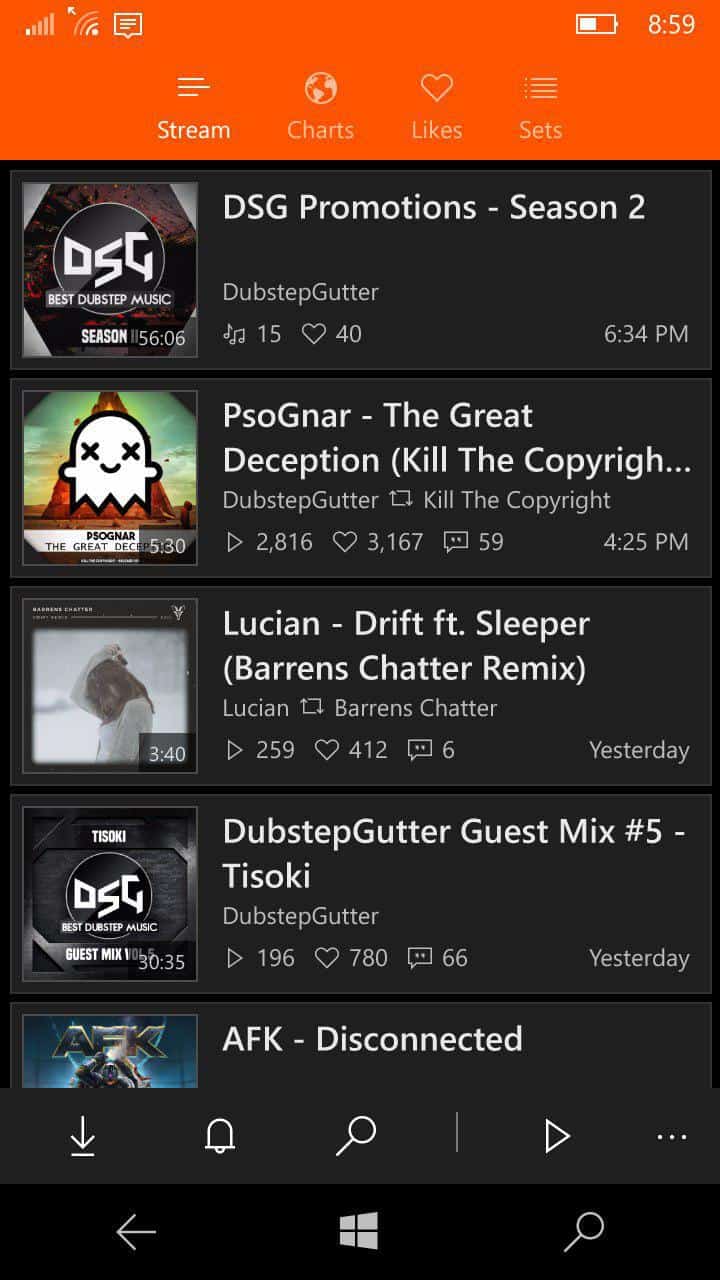720x1280 pixels.
Task: Play PsoGnar - The Great Deception track
Action: 360,478
